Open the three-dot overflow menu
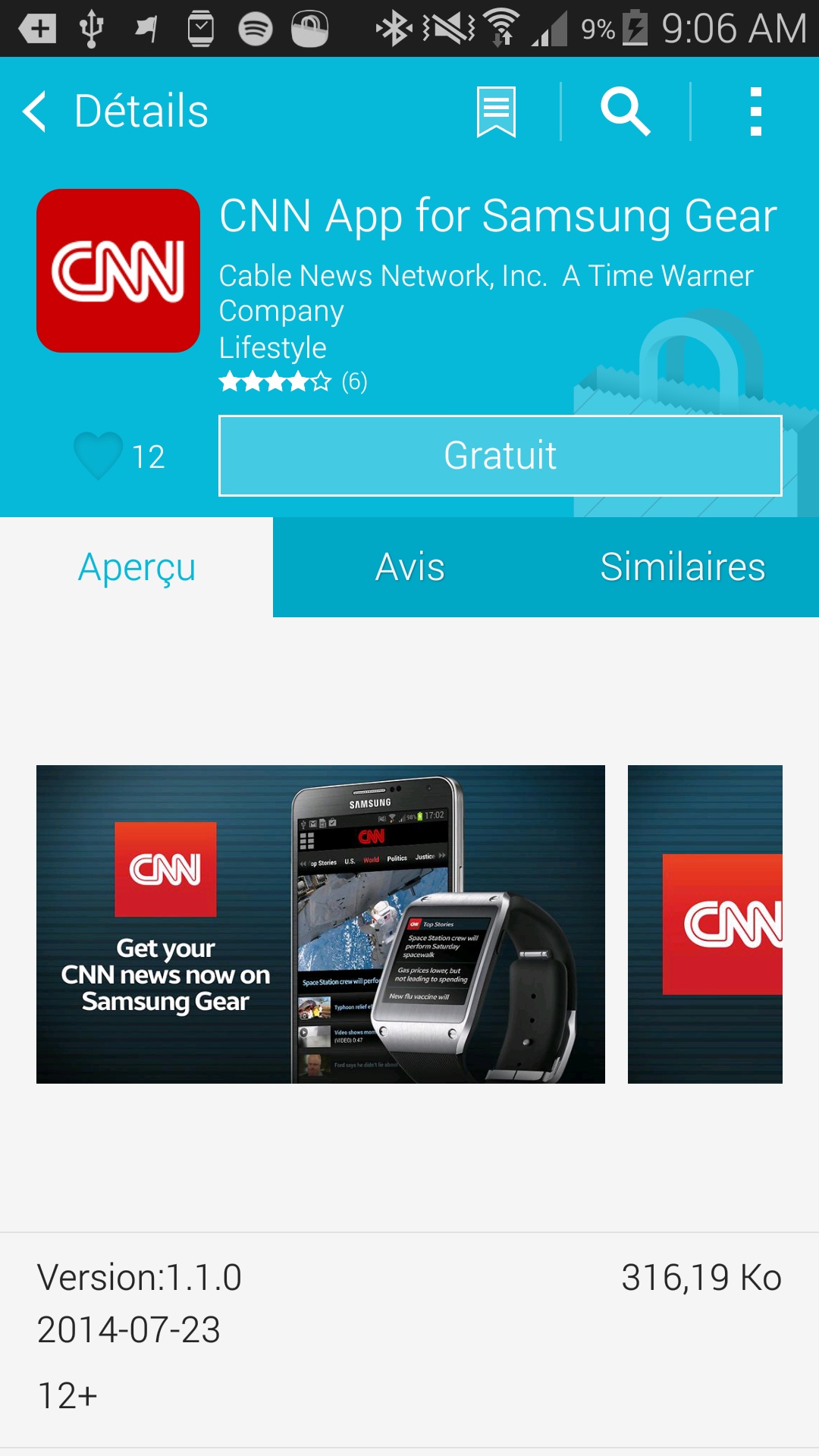Screen dimensions: 819x1456 (x=755, y=111)
